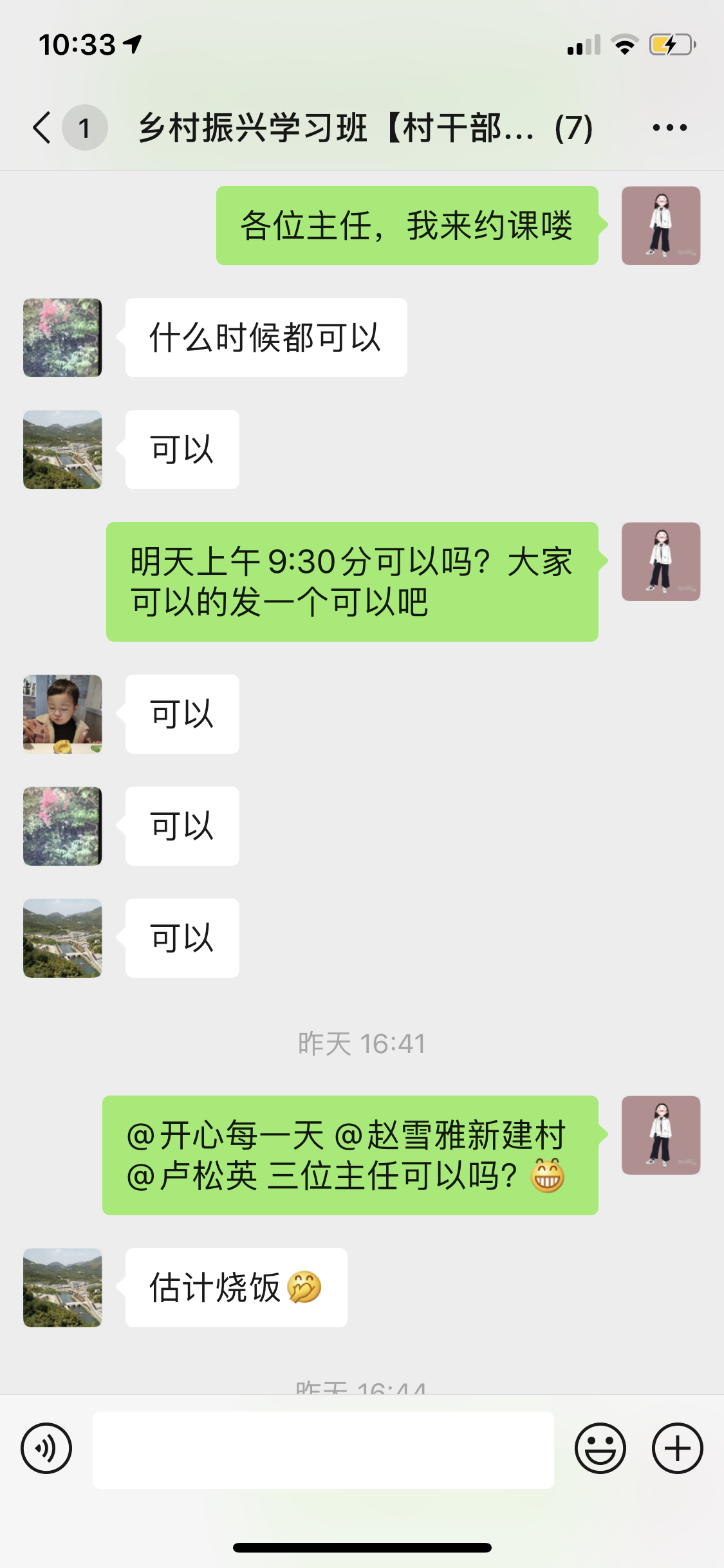Open the plus attachments menu
This screenshot has height=1568, width=724.
click(677, 1448)
